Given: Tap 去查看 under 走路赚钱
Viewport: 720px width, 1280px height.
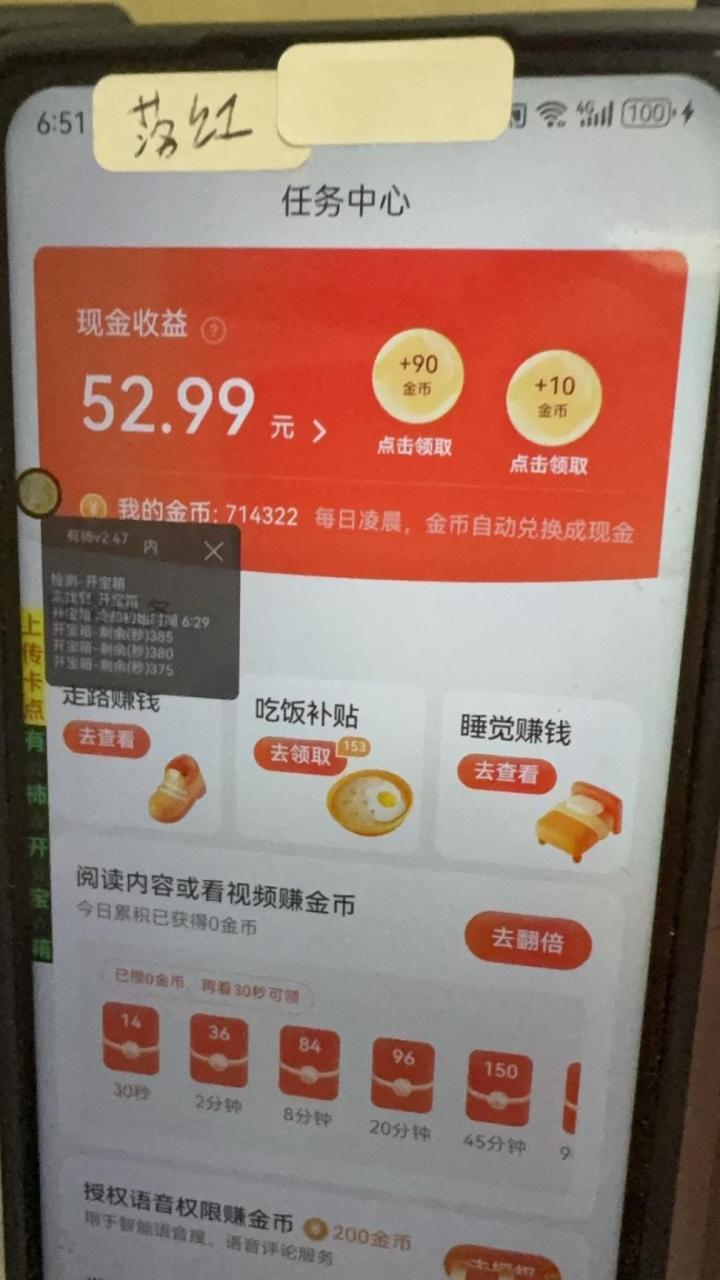Looking at the screenshot, I should point(106,740).
